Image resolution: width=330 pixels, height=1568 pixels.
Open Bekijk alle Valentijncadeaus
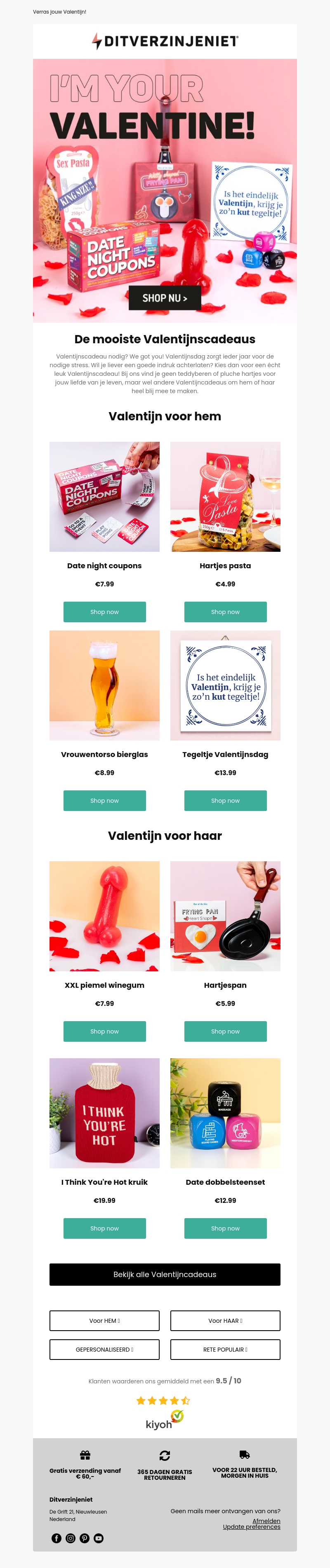coord(165,1275)
